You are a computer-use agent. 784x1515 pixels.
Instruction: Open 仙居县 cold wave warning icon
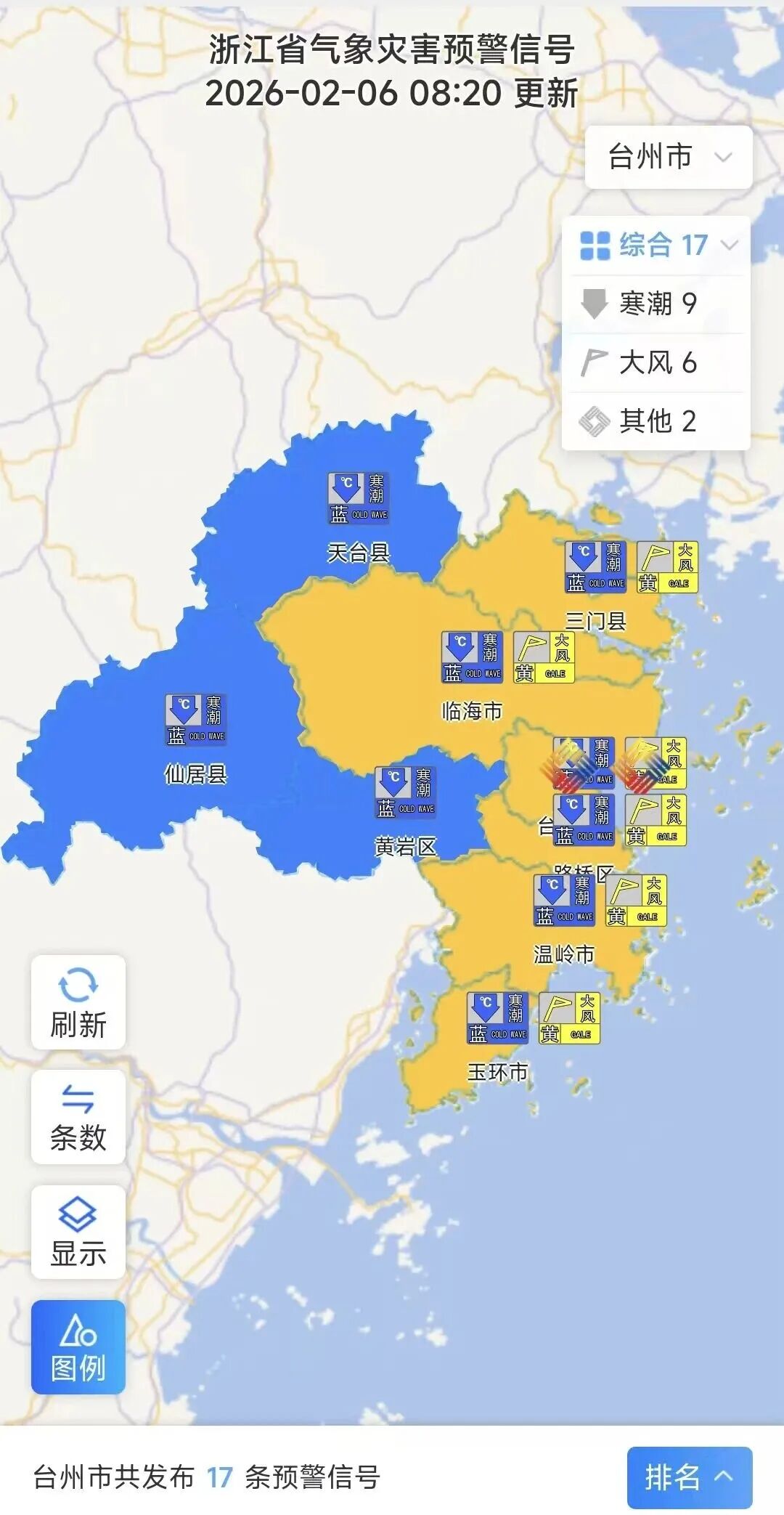pos(196,720)
